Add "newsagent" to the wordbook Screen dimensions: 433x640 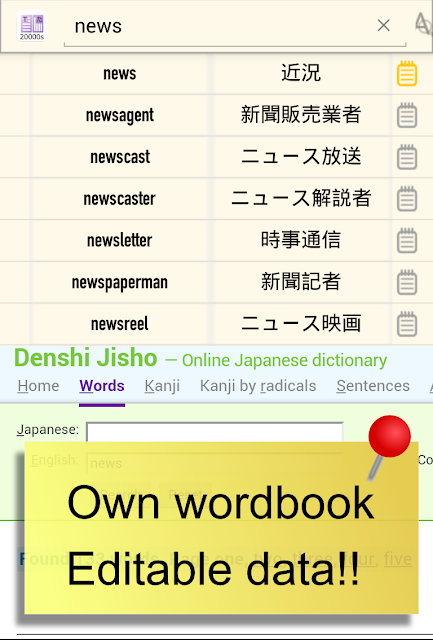407,116
